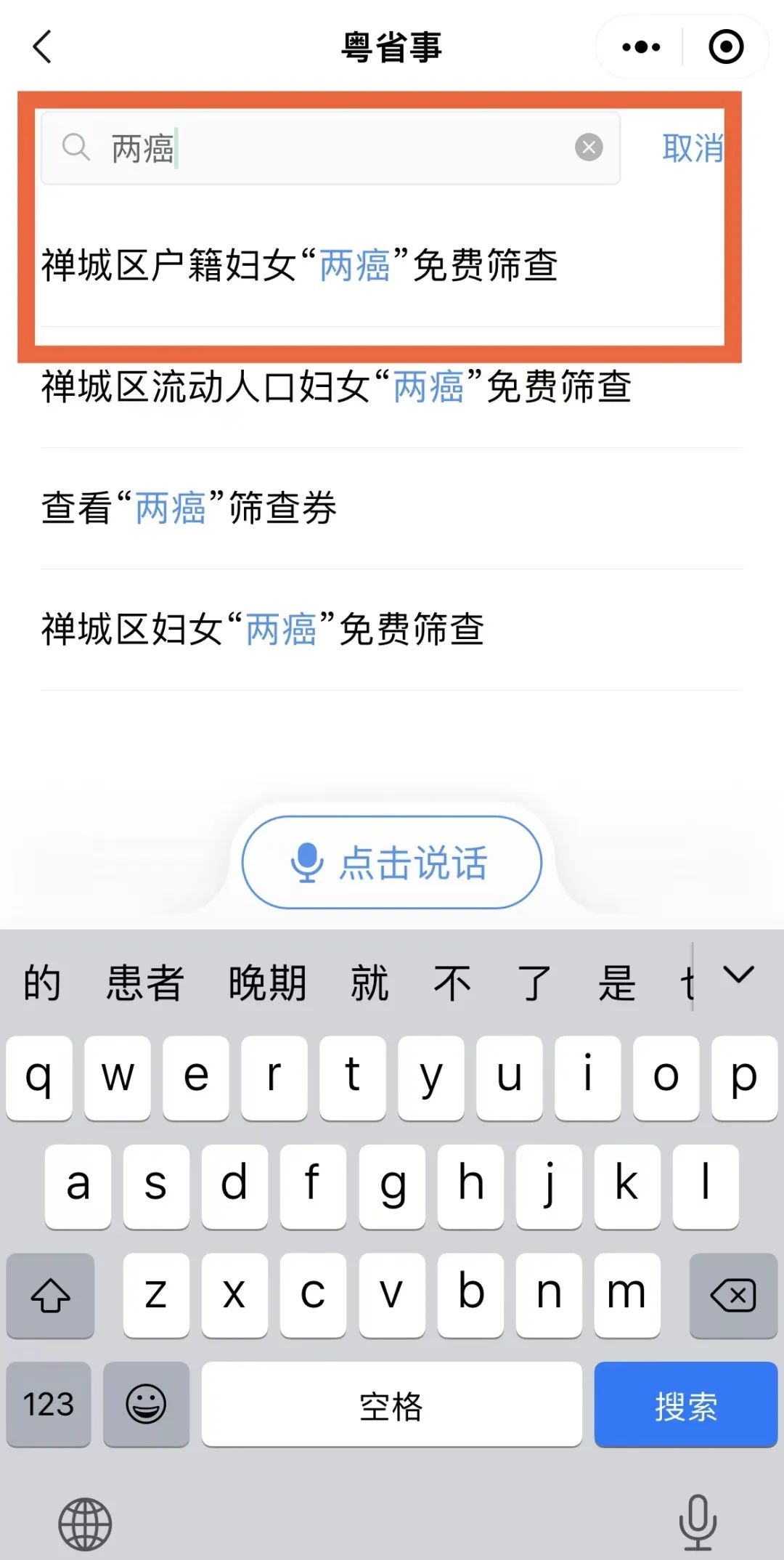Start voice input with 点击说话
784x1560 pixels.
392,862
